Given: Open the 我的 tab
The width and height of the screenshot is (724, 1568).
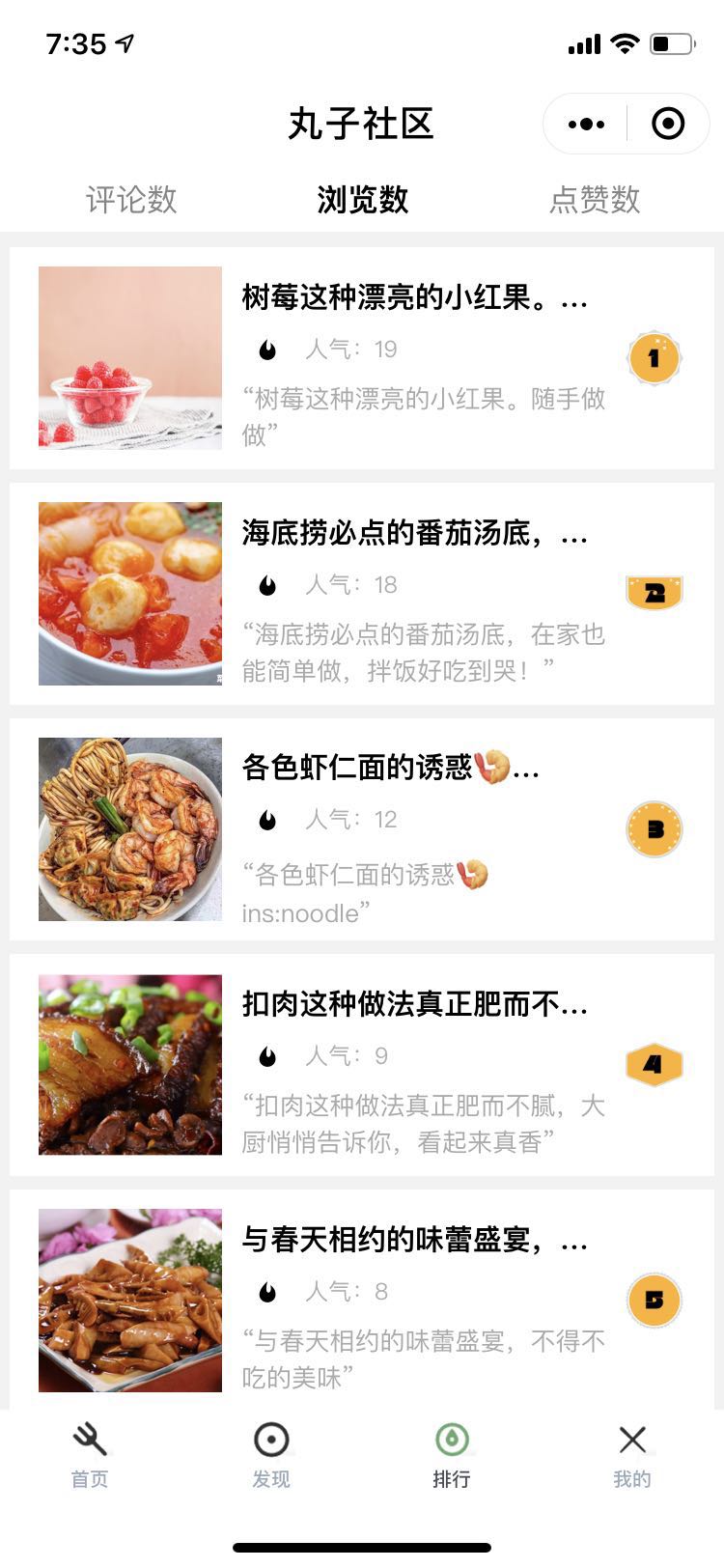Looking at the screenshot, I should pos(632,1455).
